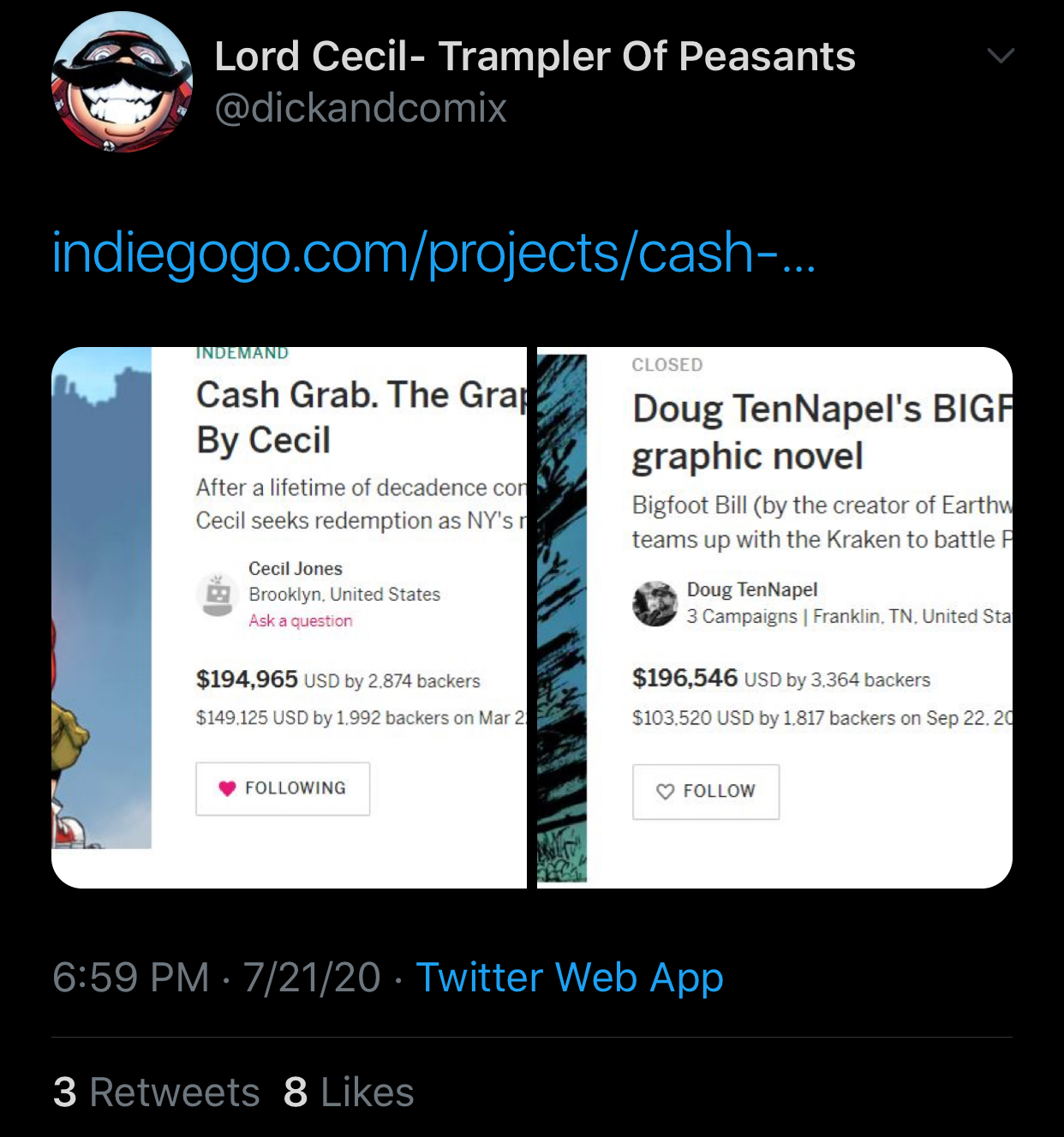View the 3 Retweets list
The width and height of the screenshot is (1064, 1137).
click(x=156, y=1092)
